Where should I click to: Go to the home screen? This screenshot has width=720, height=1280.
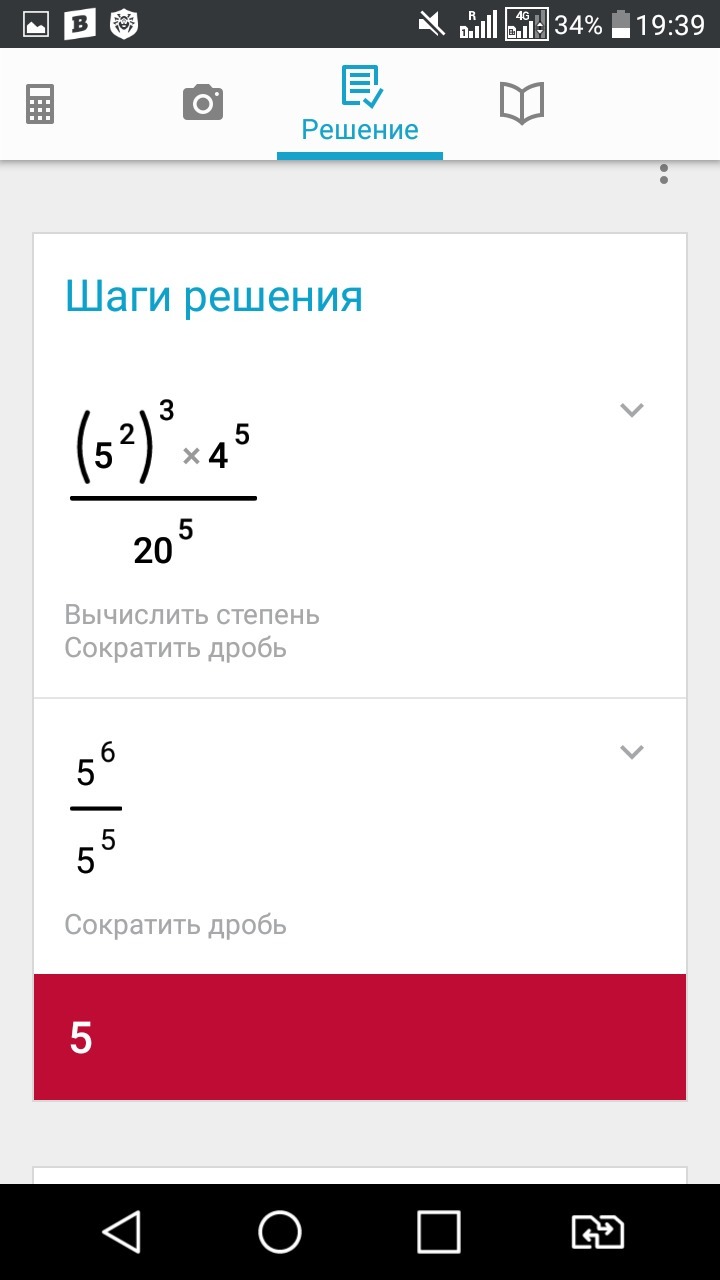pyautogui.click(x=280, y=1231)
